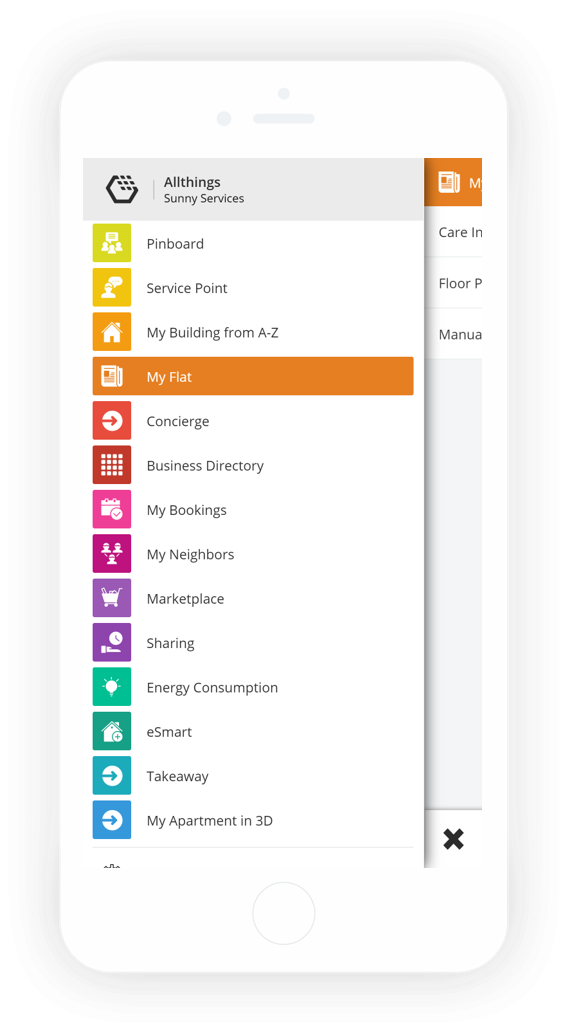Screen dimensions: 568x1033
Task: Open the Sharing section
Action: [x=253, y=642]
